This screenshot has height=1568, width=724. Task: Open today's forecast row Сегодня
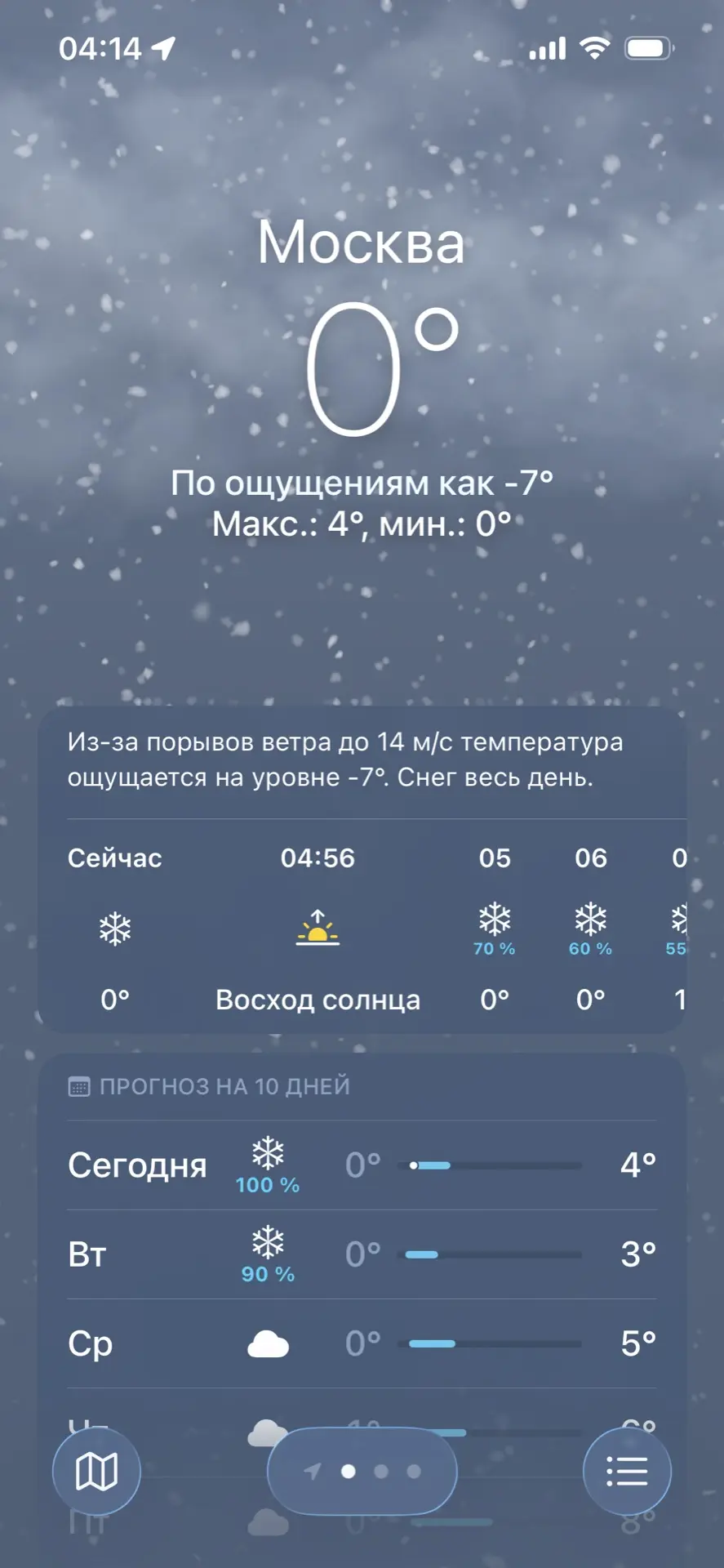362,1165
